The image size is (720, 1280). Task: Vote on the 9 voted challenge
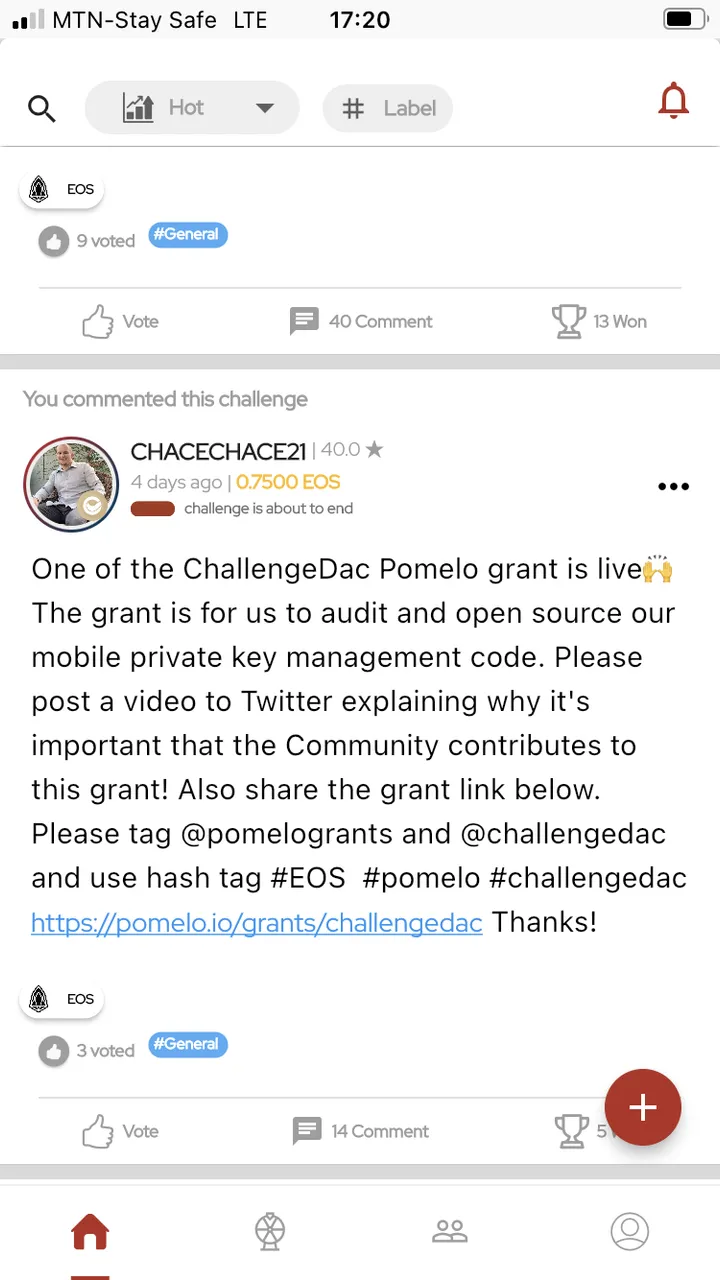point(120,321)
